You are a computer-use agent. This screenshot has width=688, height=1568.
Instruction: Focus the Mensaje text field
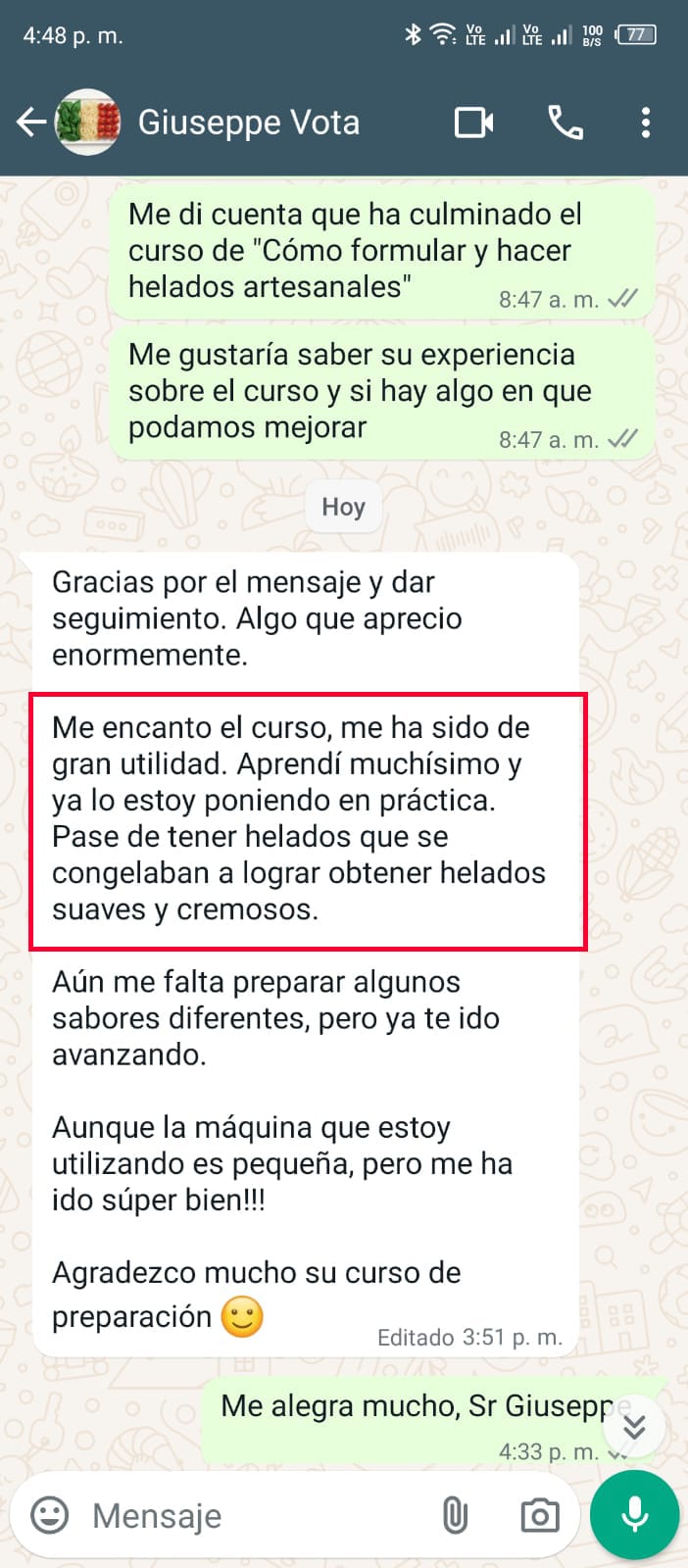click(245, 1515)
